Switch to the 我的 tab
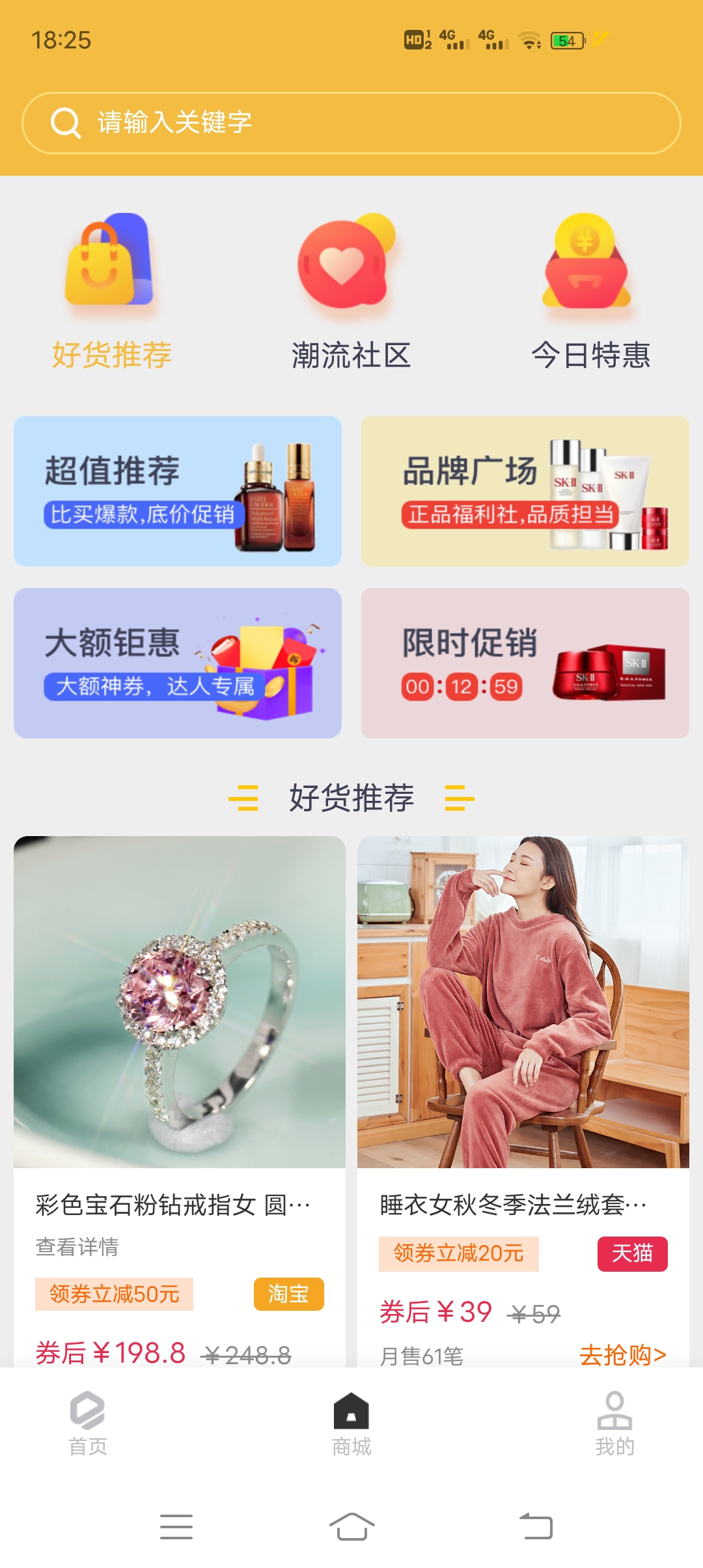703x1568 pixels. click(x=614, y=1424)
